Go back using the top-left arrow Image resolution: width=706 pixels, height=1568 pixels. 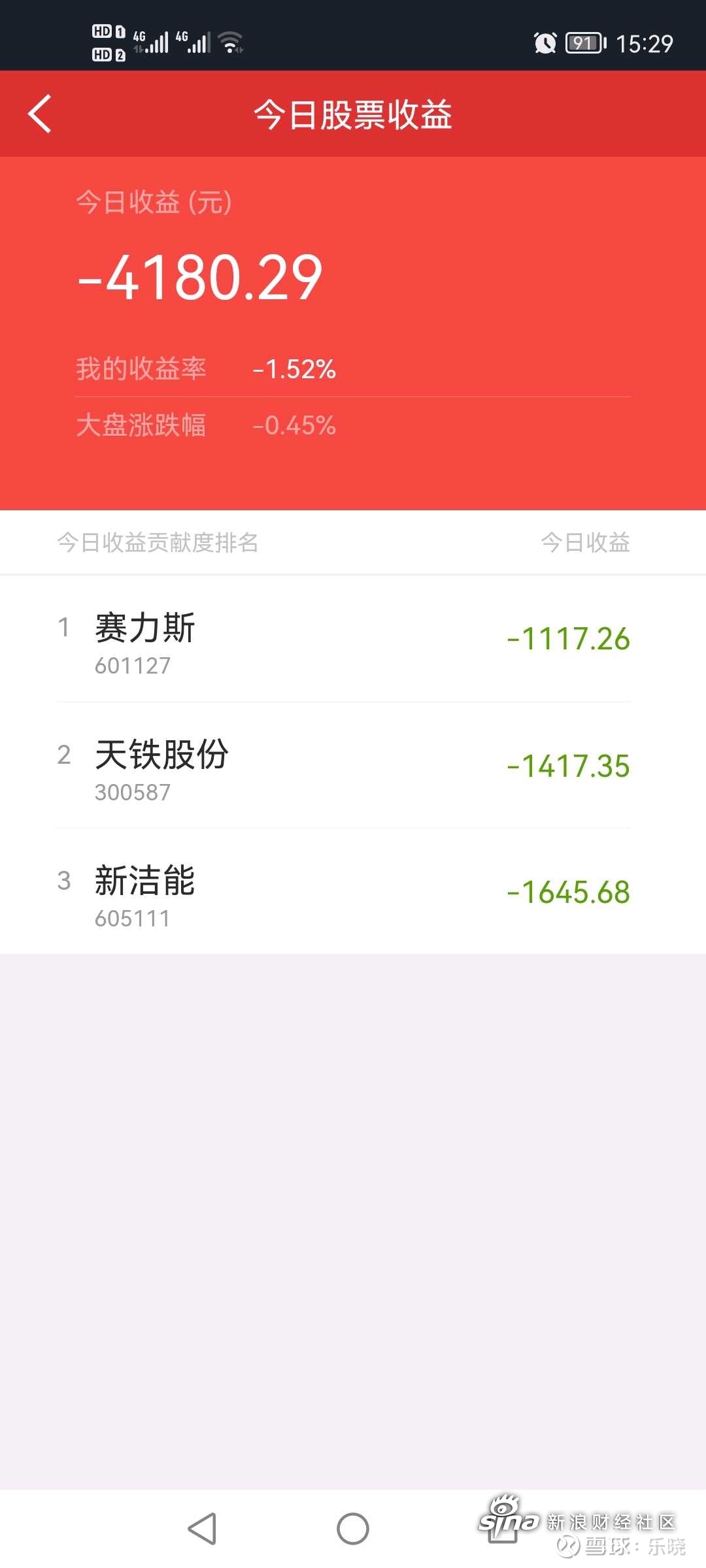[40, 114]
